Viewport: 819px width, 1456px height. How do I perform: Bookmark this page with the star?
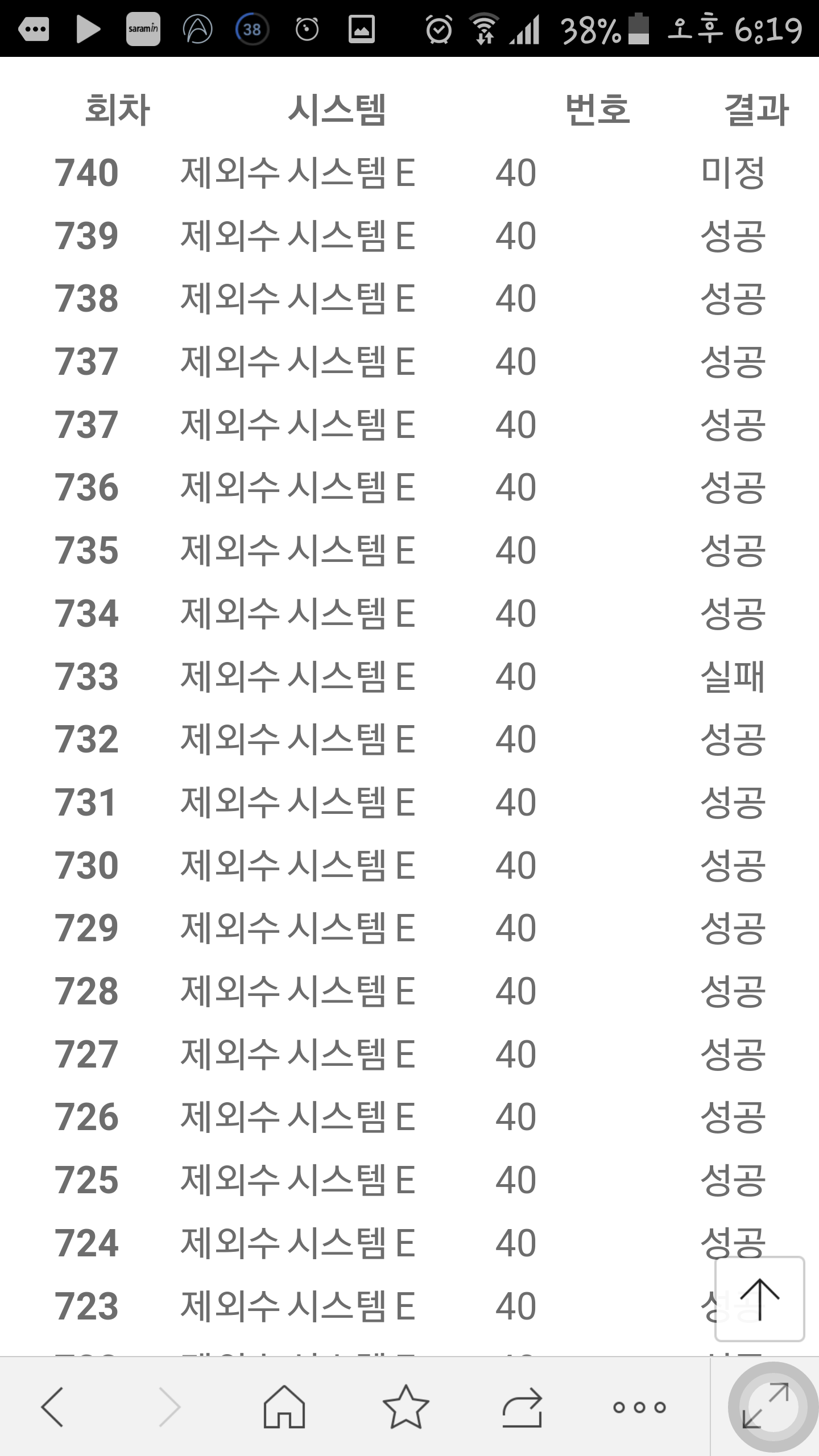pyautogui.click(x=406, y=1407)
